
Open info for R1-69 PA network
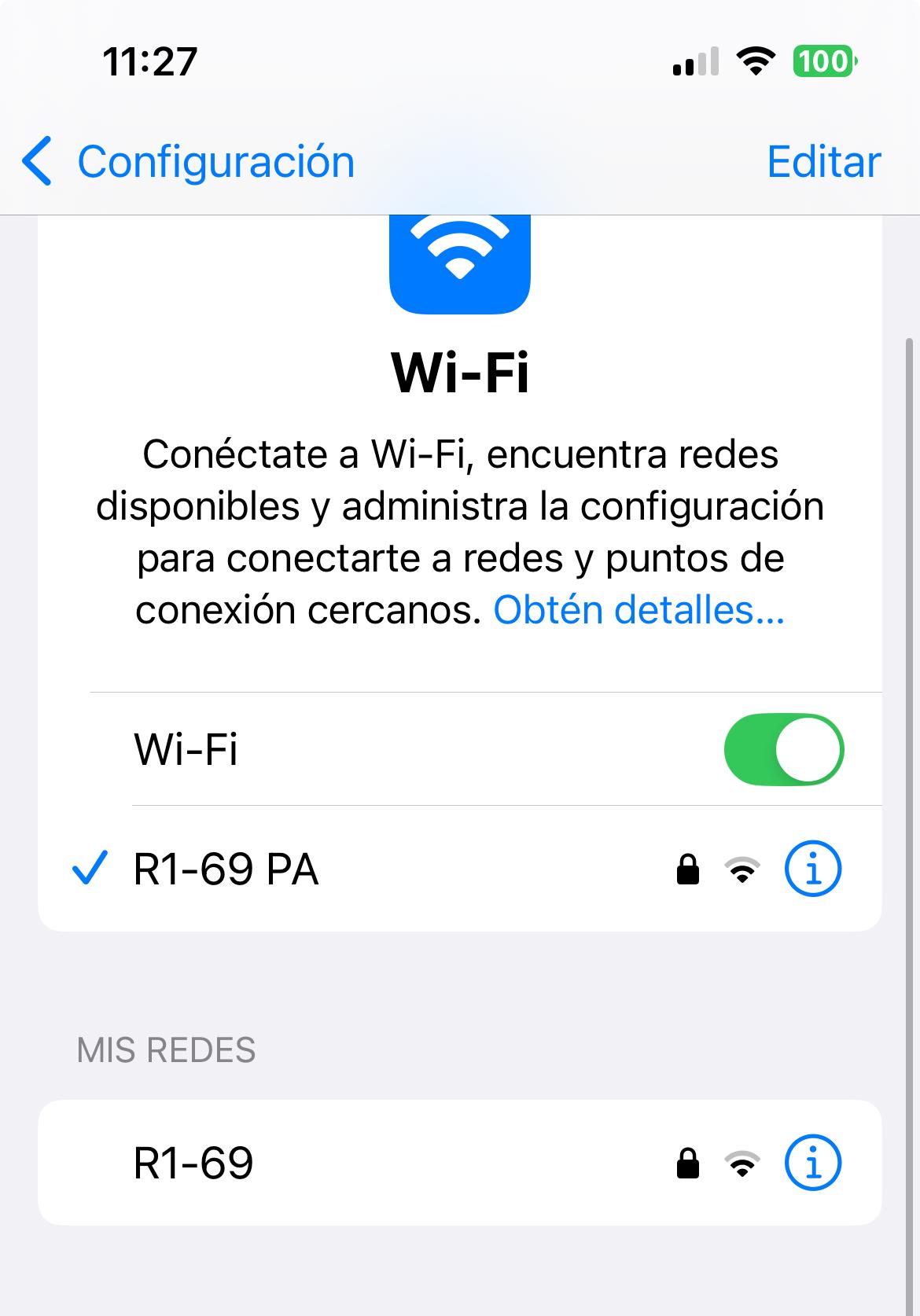[x=813, y=869]
